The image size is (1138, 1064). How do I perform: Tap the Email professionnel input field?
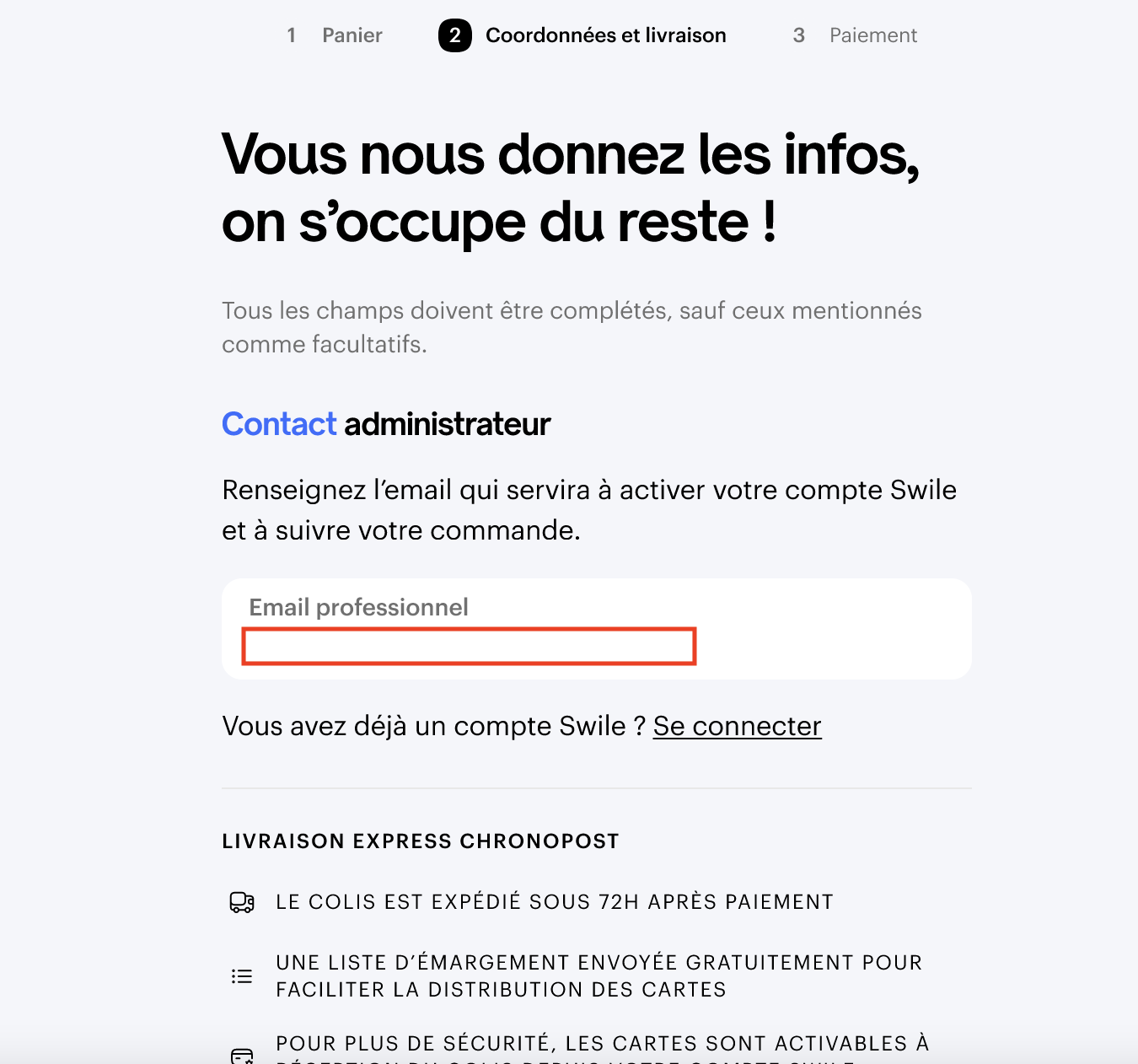coord(469,646)
